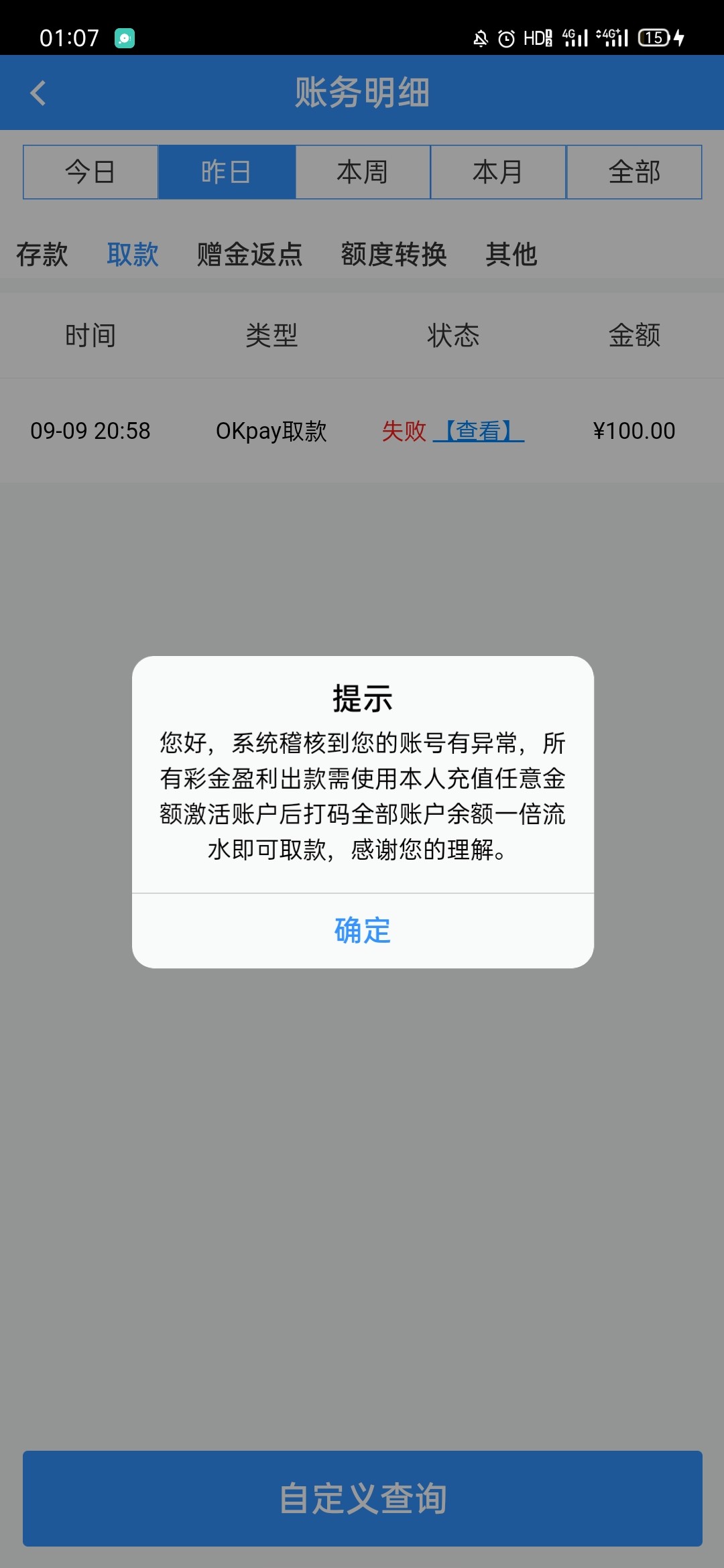Switch to the 今日 date filter

[x=90, y=172]
